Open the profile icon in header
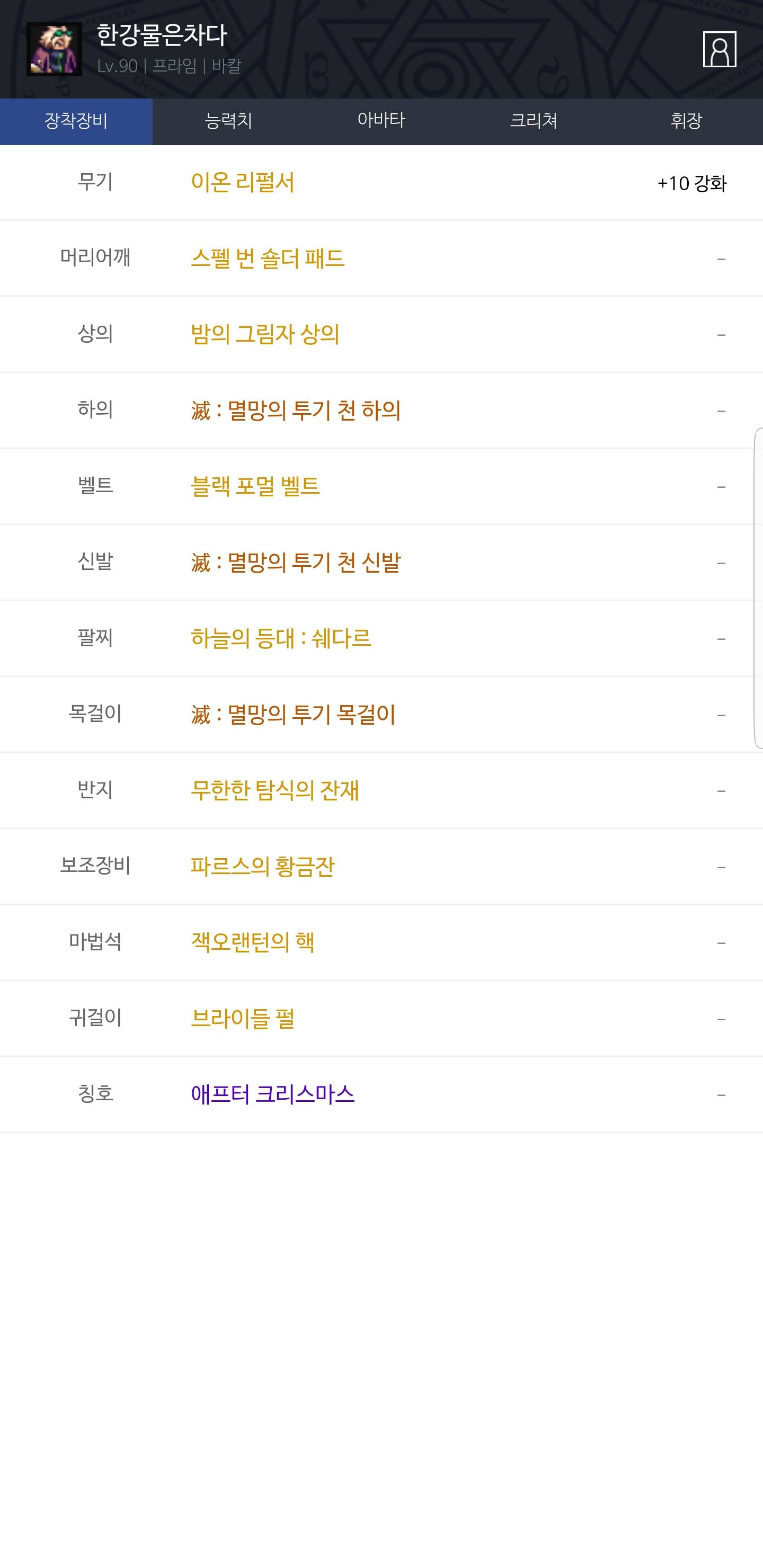 pos(719,49)
